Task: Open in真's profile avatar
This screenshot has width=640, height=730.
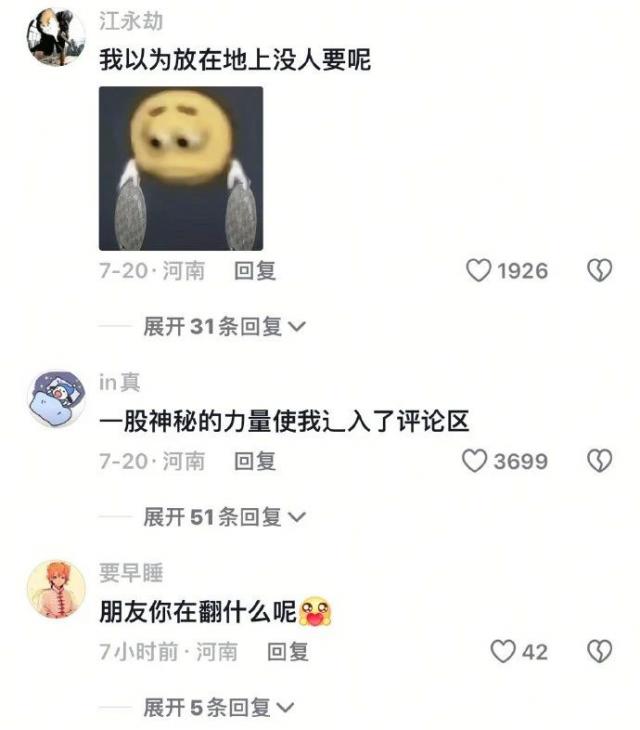Action: (55, 398)
